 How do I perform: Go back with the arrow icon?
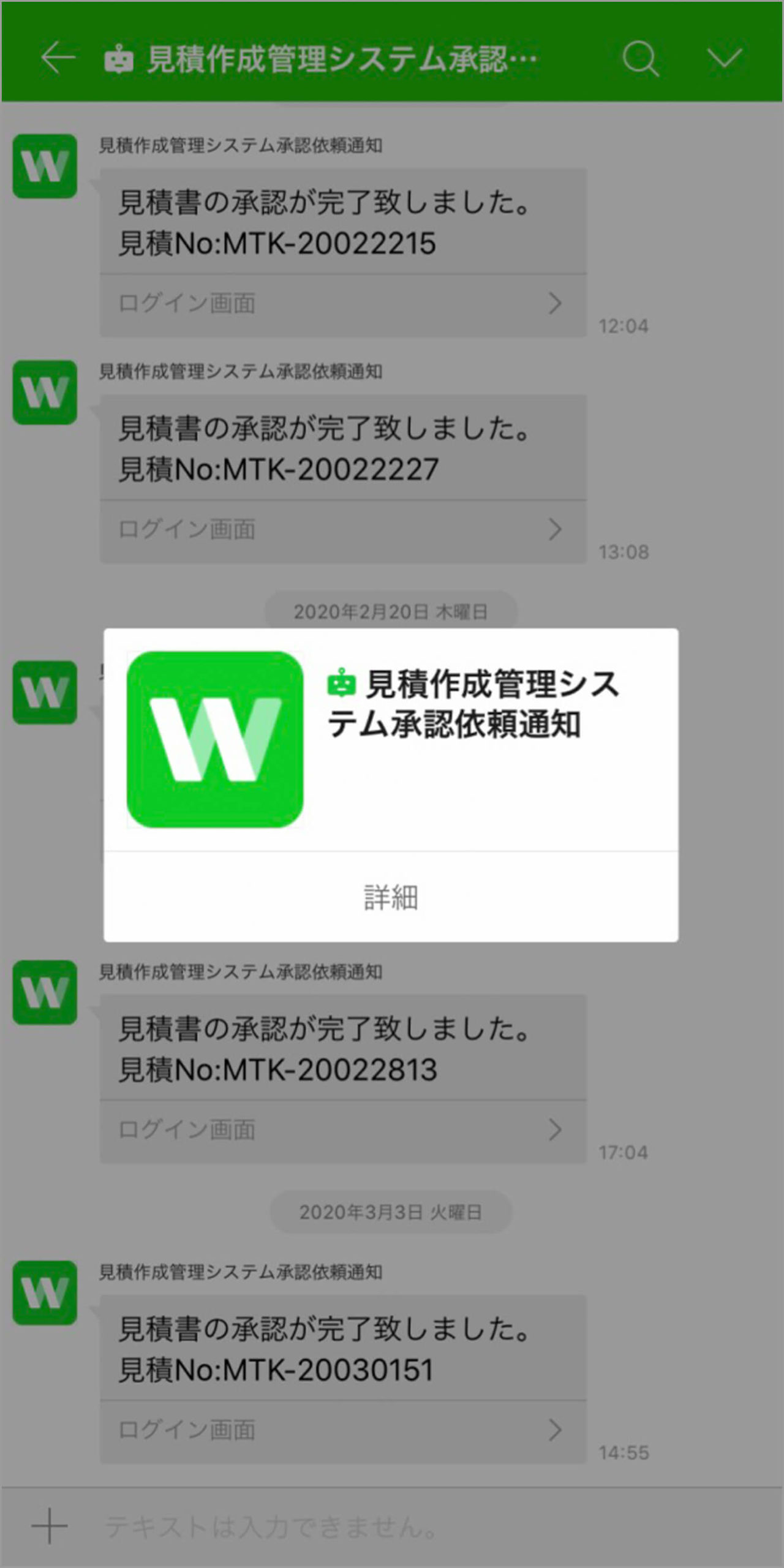point(58,58)
